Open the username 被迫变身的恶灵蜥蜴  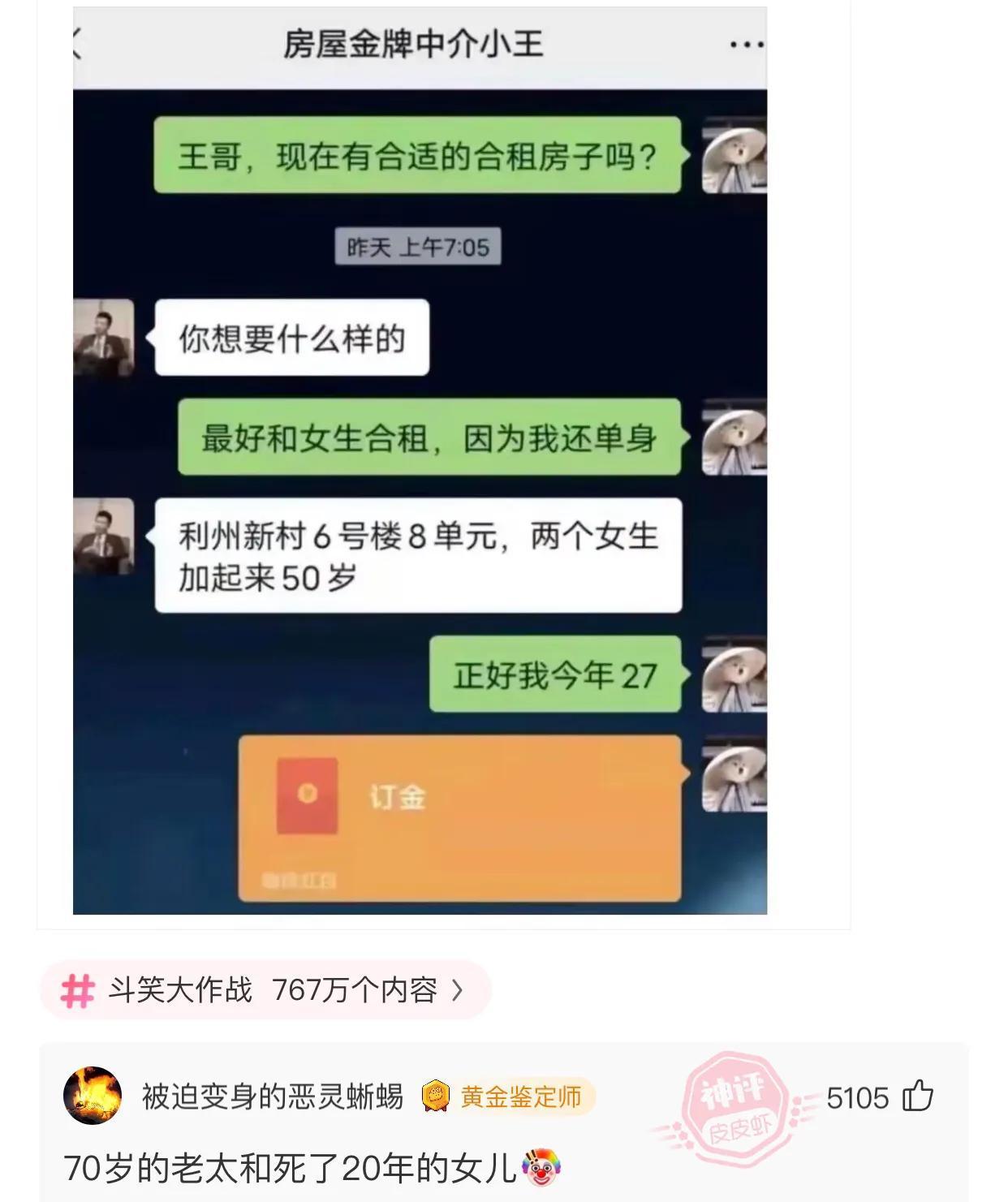pos(272,1096)
